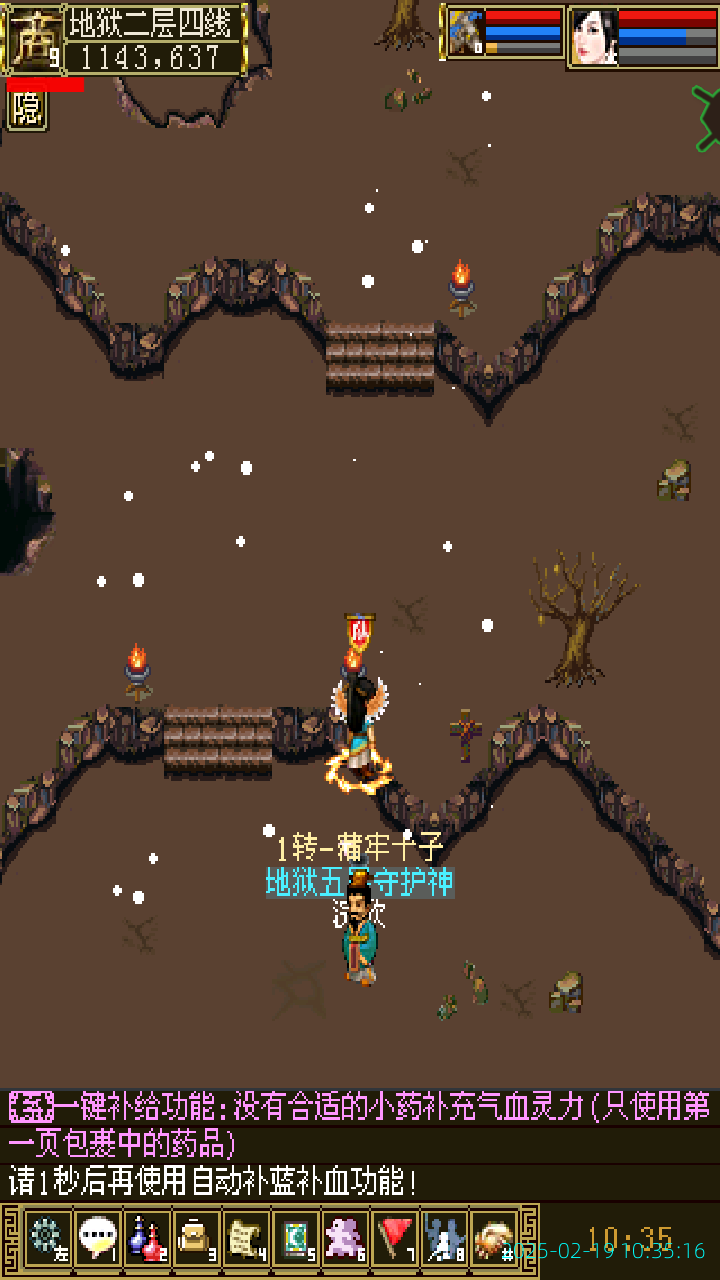720x1280 pixels.
Task: Use the potion bottles shortcut
Action: (147, 1238)
